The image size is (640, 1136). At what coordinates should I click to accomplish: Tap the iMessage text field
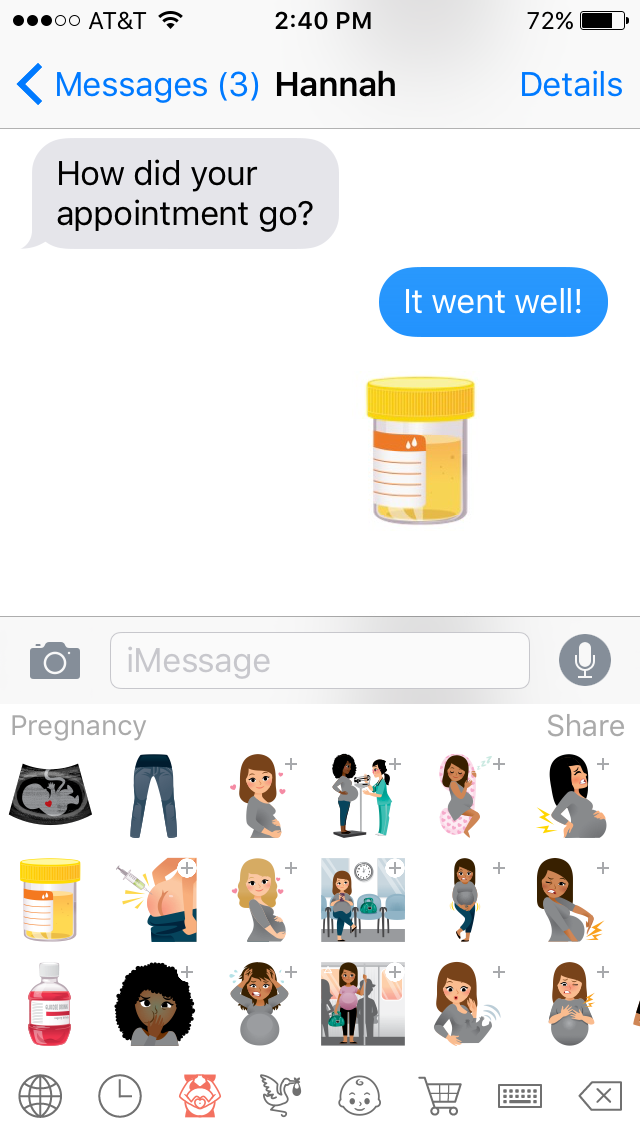(320, 661)
